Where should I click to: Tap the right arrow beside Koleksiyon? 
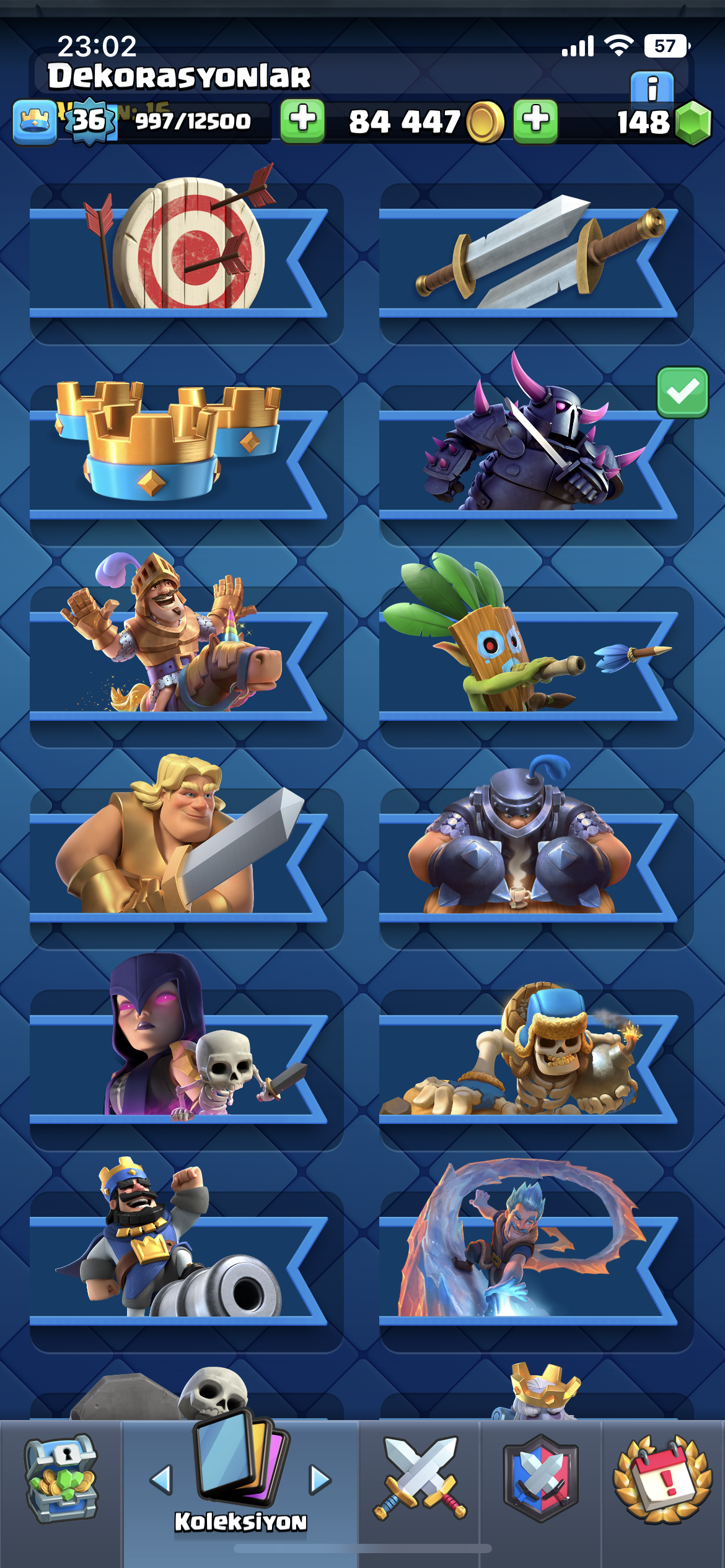(320, 1479)
